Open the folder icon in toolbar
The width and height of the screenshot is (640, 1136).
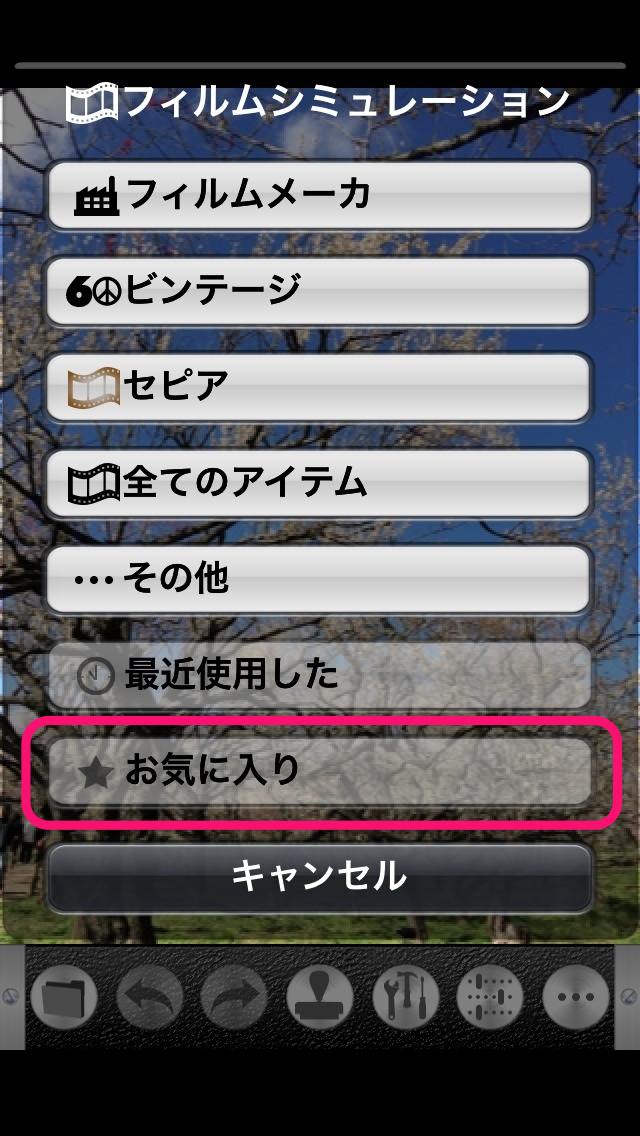pos(64,997)
